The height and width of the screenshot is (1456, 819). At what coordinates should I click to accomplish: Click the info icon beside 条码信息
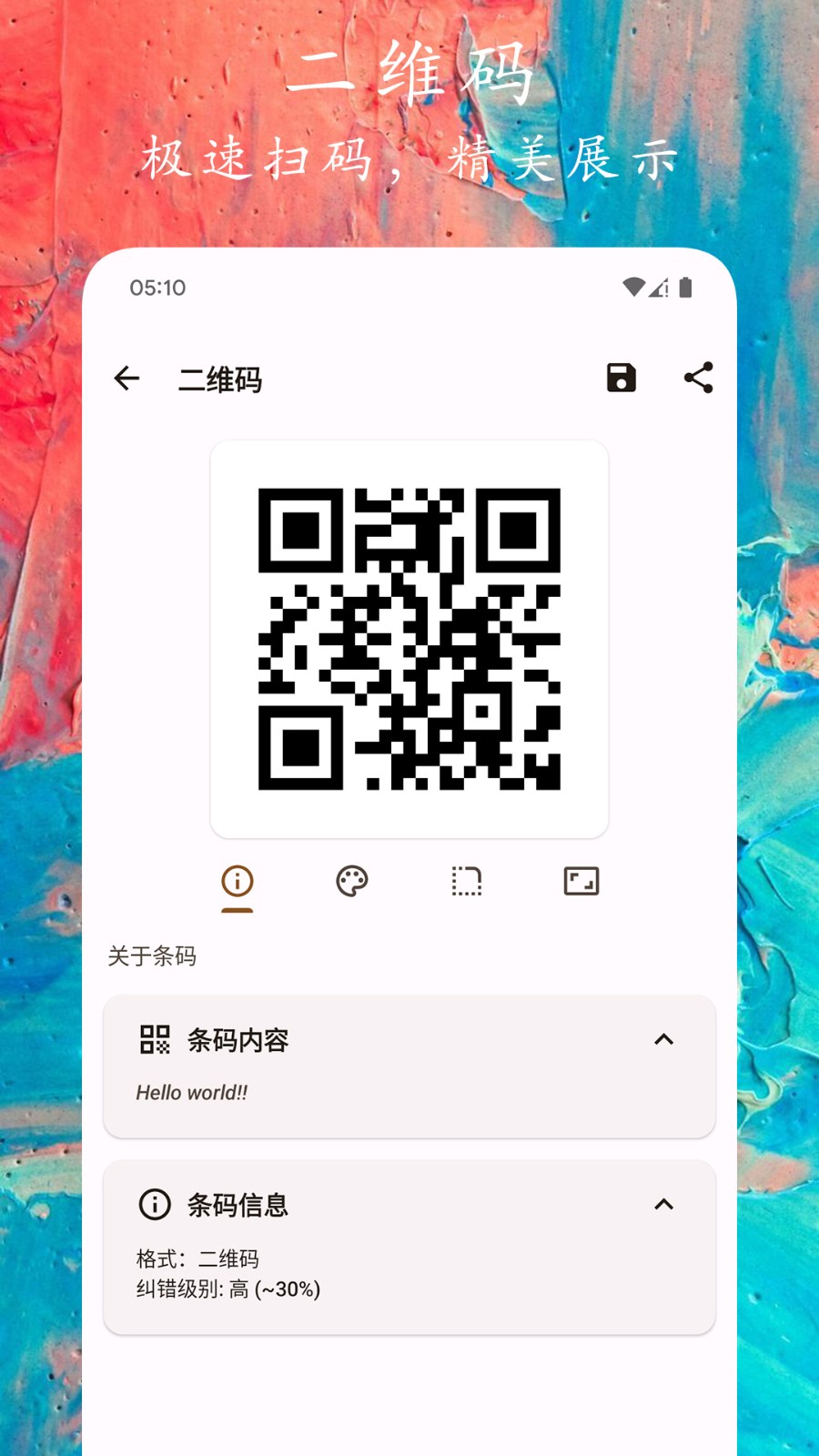155,1204
